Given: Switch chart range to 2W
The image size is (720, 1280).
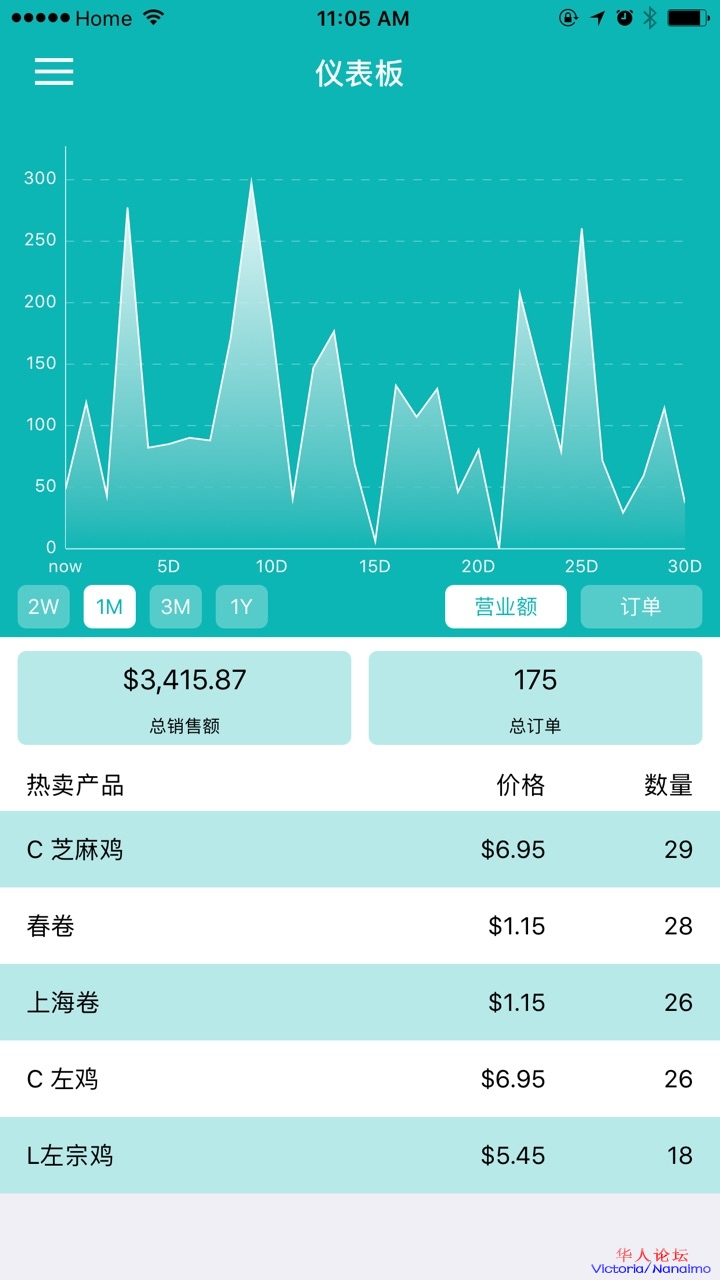Looking at the screenshot, I should pyautogui.click(x=44, y=607).
